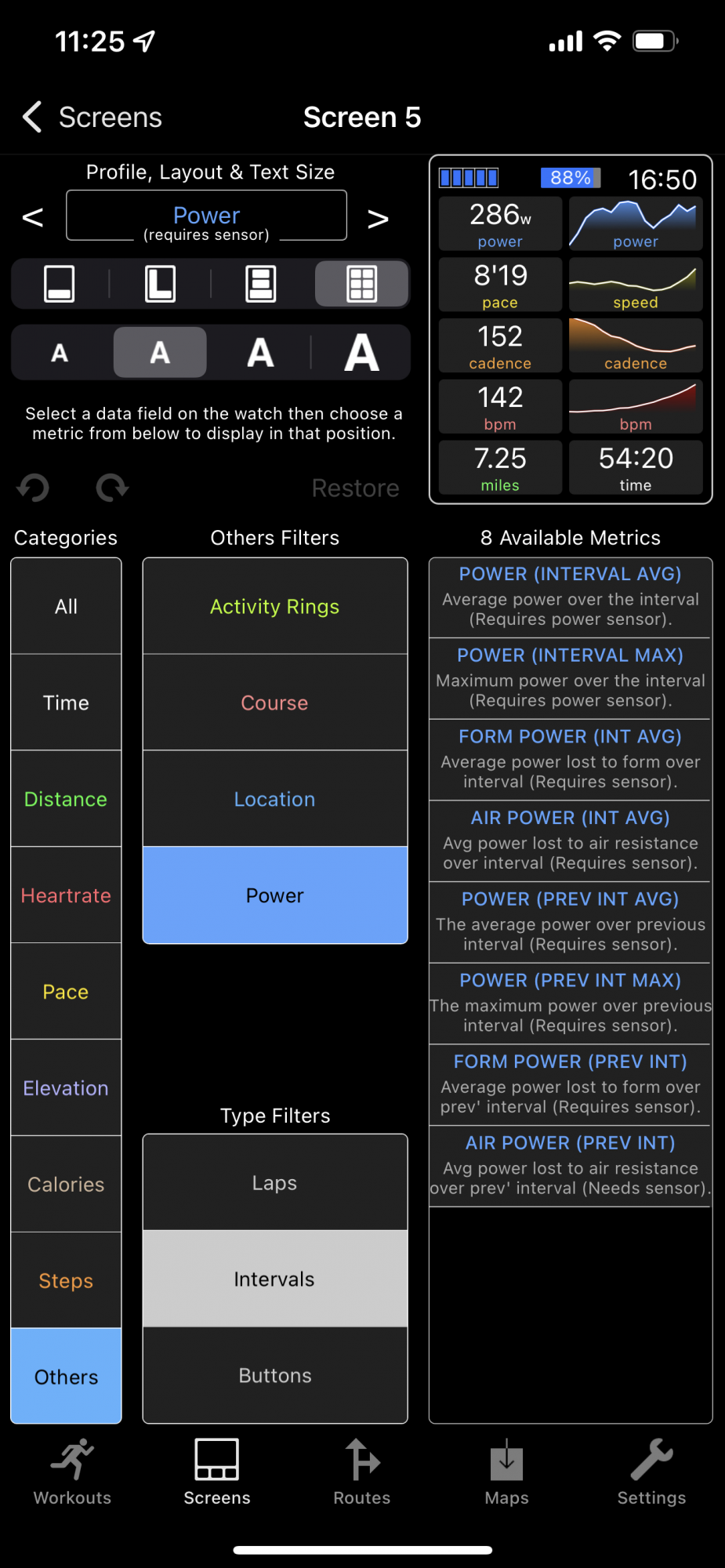Go back to Screens list
This screenshot has width=725, height=1568.
point(92,118)
